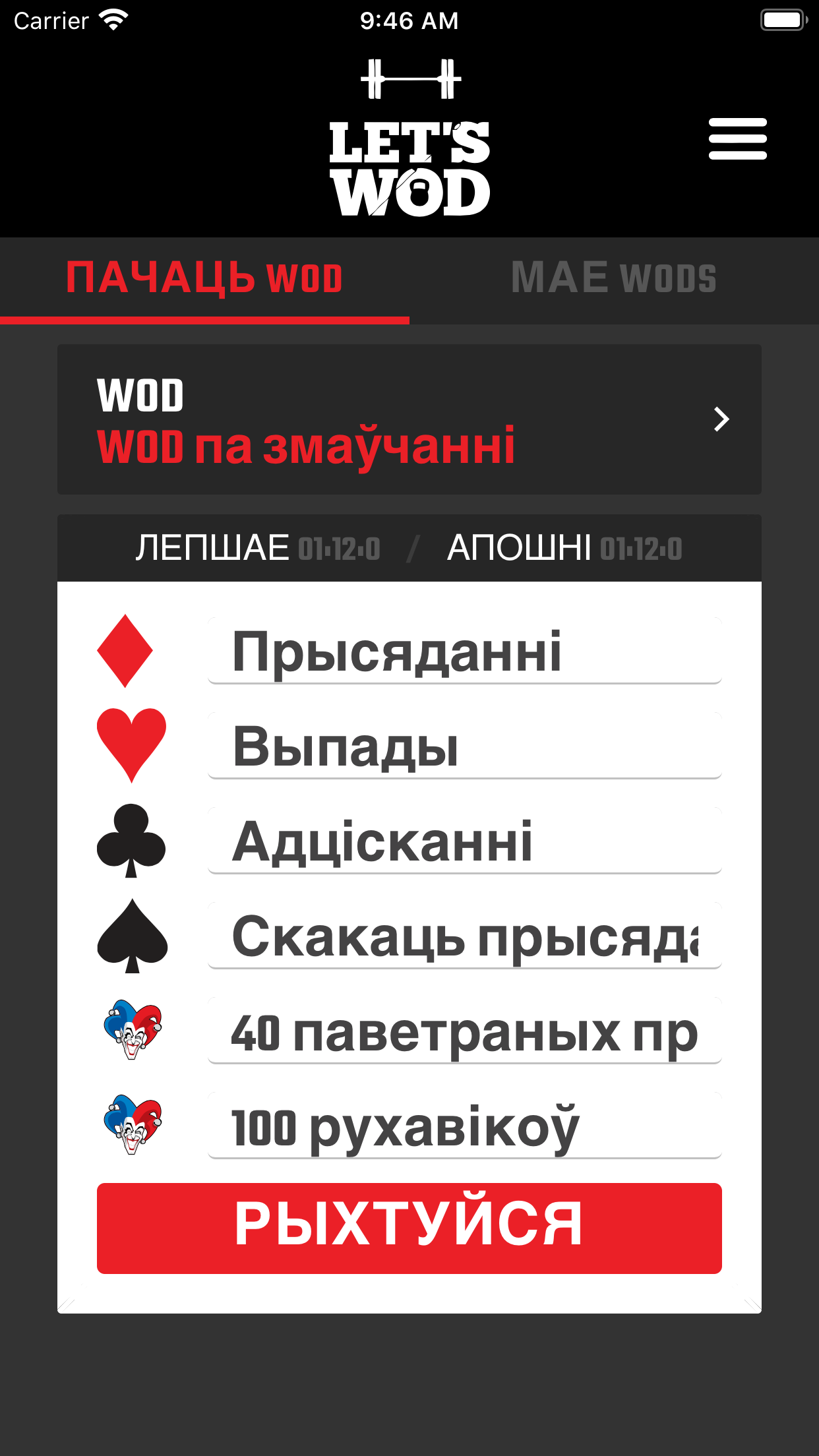Edit the 100 рухавікоў joker field
The width and height of the screenshot is (819, 1456).
click(x=465, y=1126)
